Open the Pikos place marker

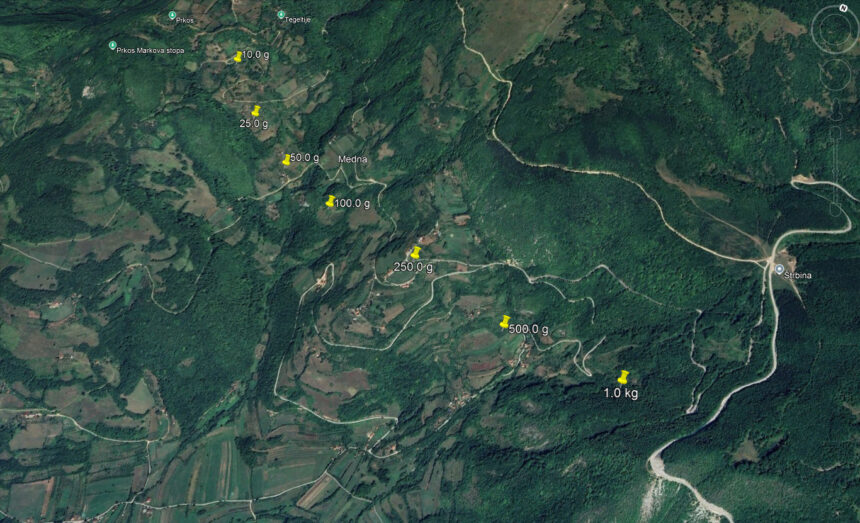(x=172, y=17)
